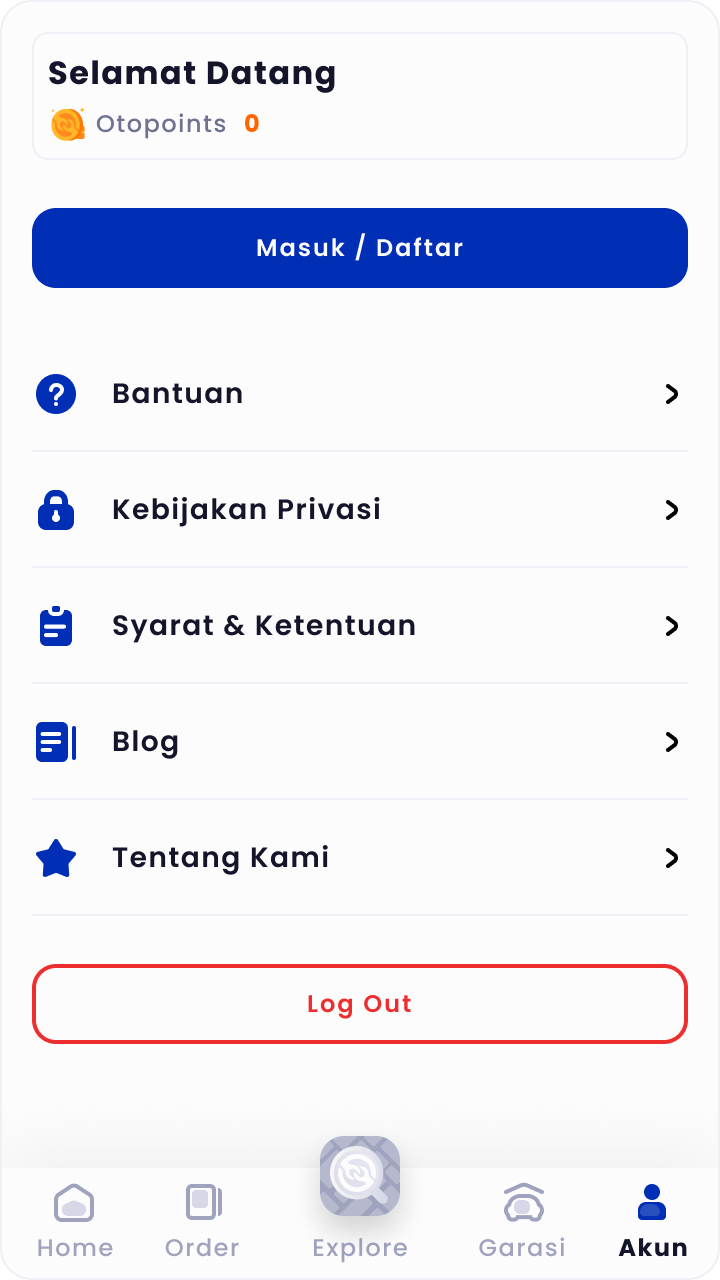Image resolution: width=720 pixels, height=1280 pixels.
Task: Tap the Otopoints coin icon
Action: [x=66, y=123]
